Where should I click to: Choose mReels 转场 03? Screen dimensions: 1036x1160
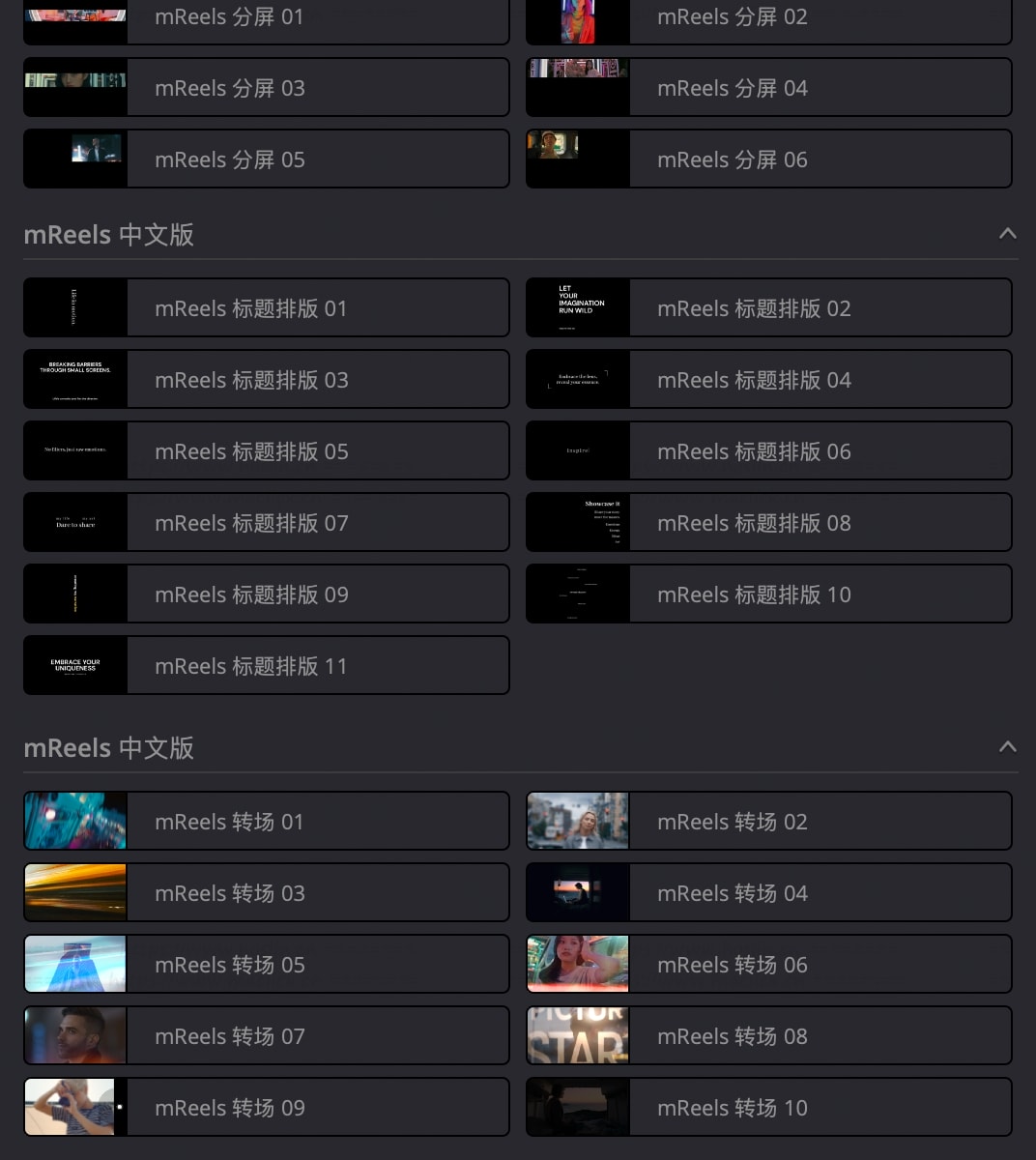click(x=267, y=893)
